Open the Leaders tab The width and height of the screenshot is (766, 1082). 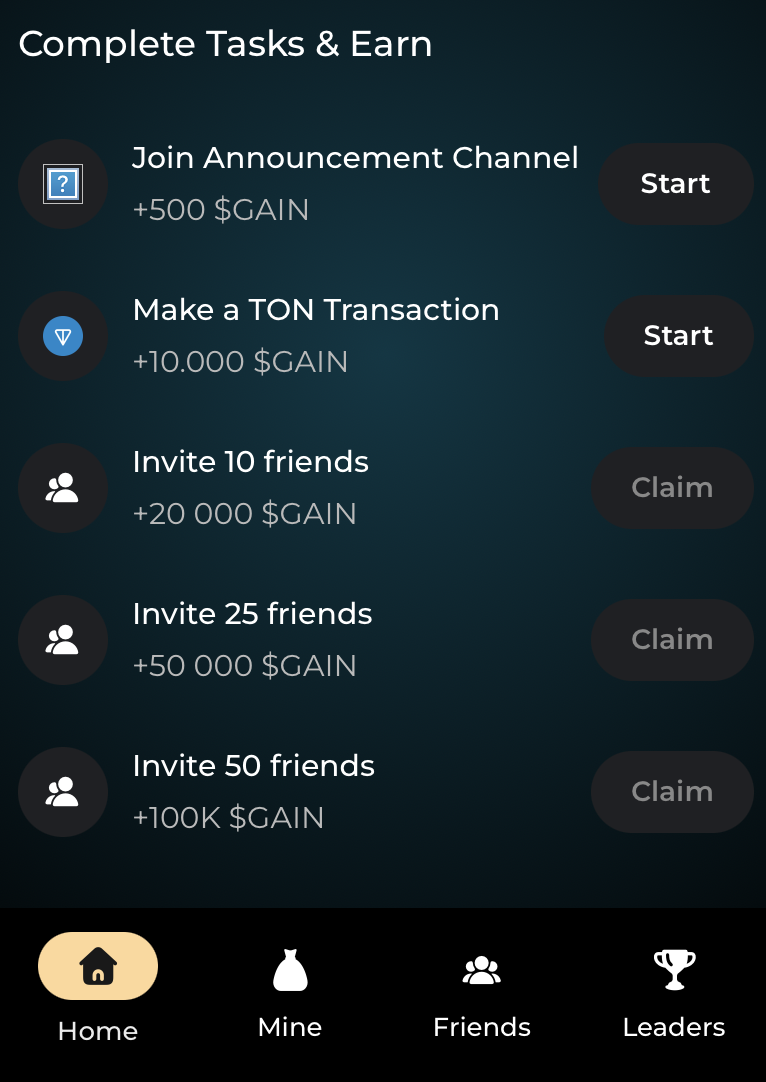pos(674,1026)
